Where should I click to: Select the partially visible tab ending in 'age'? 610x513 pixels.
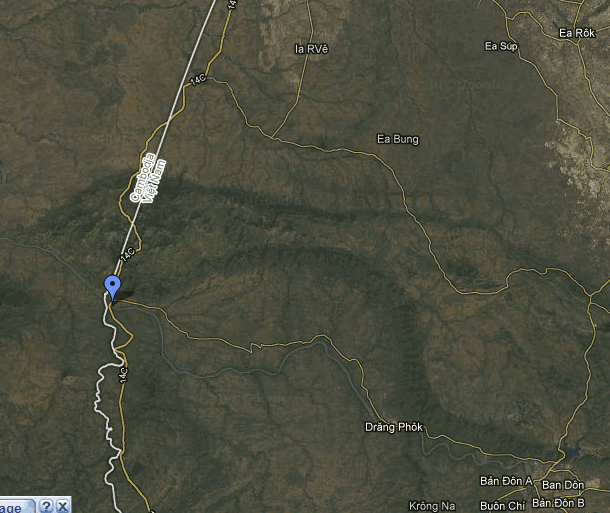(x=14, y=506)
